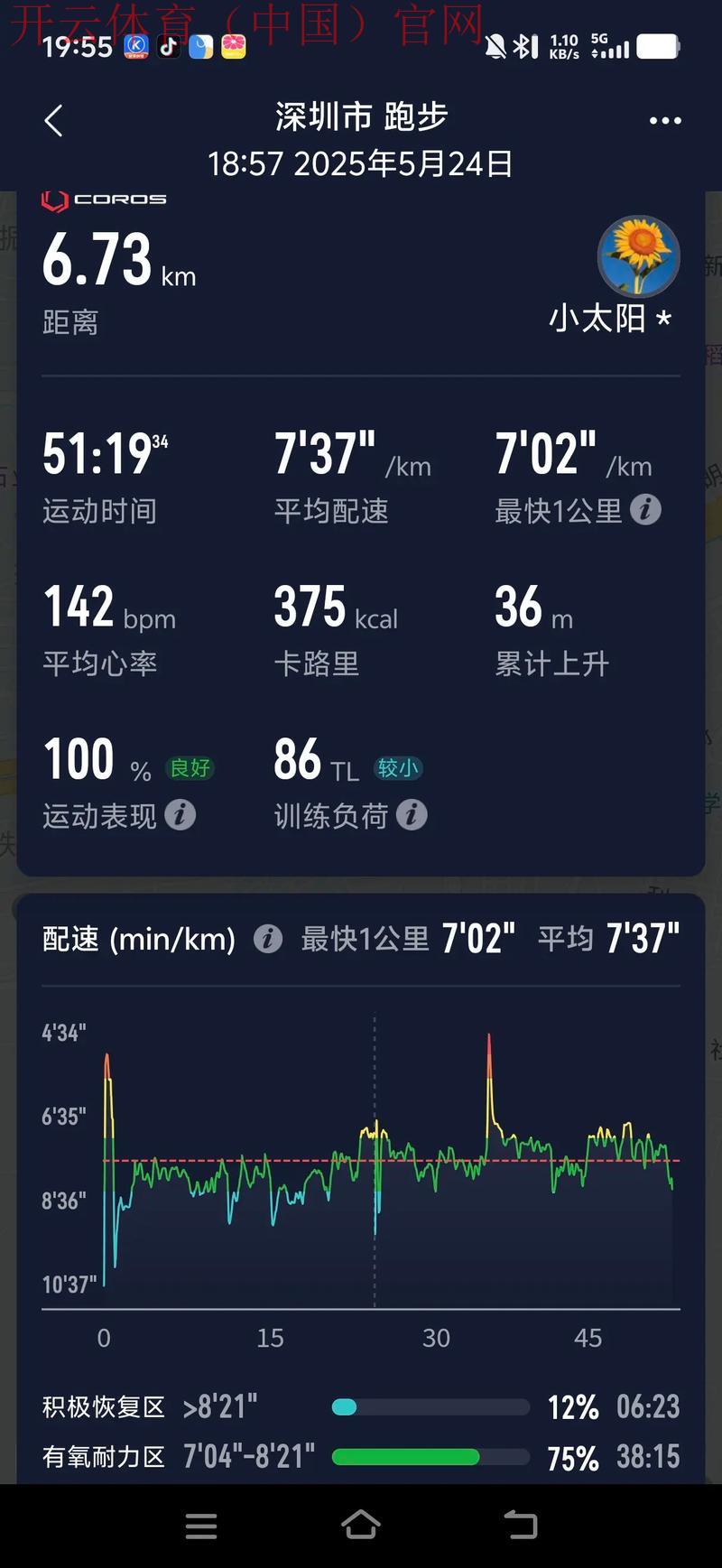This screenshot has height=1568, width=722.
Task: Tap the 小太阳 user avatar
Action: (x=638, y=256)
